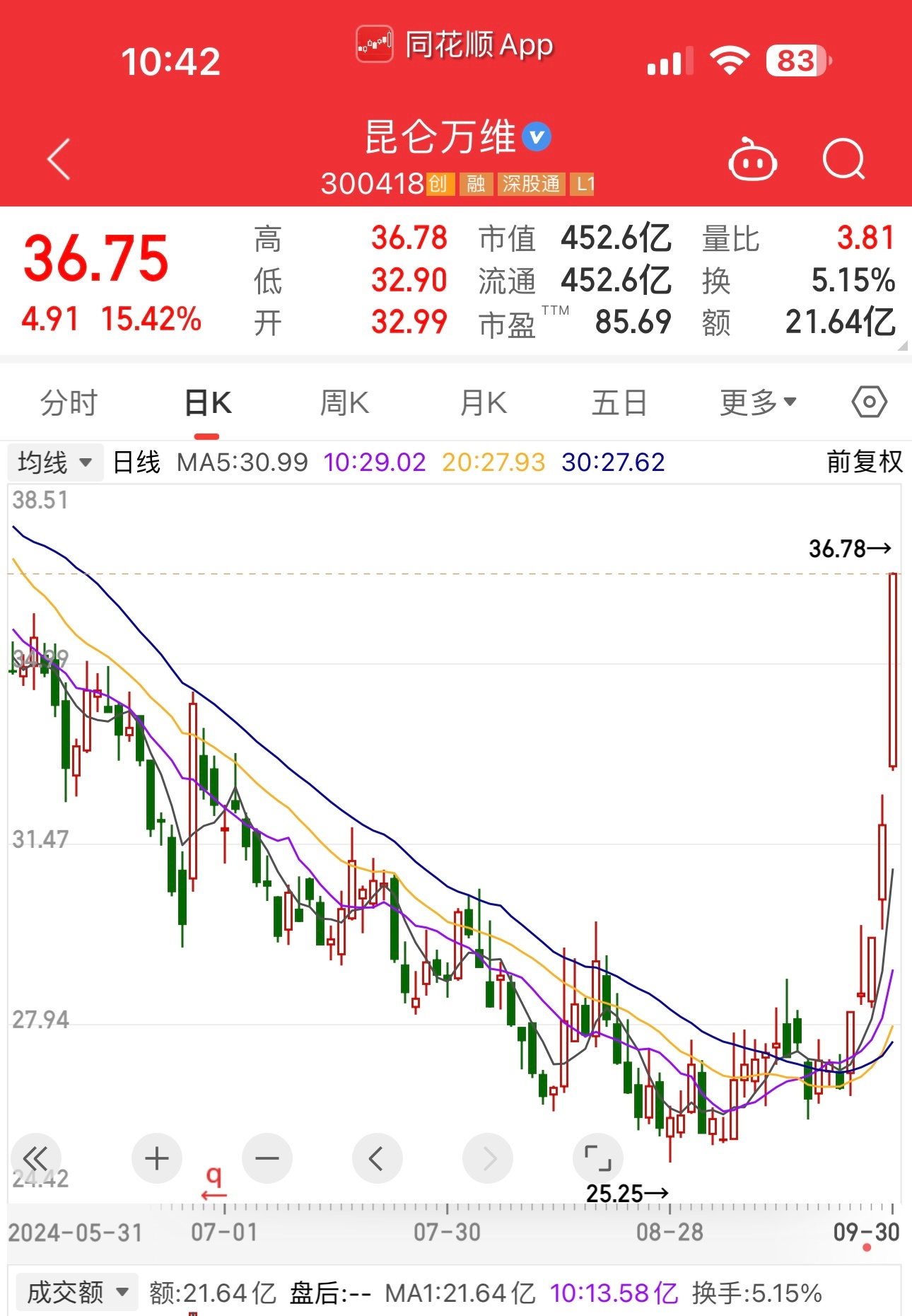This screenshot has width=912, height=1316.
Task: Open the 均线 indicator dropdown
Action: [55, 462]
